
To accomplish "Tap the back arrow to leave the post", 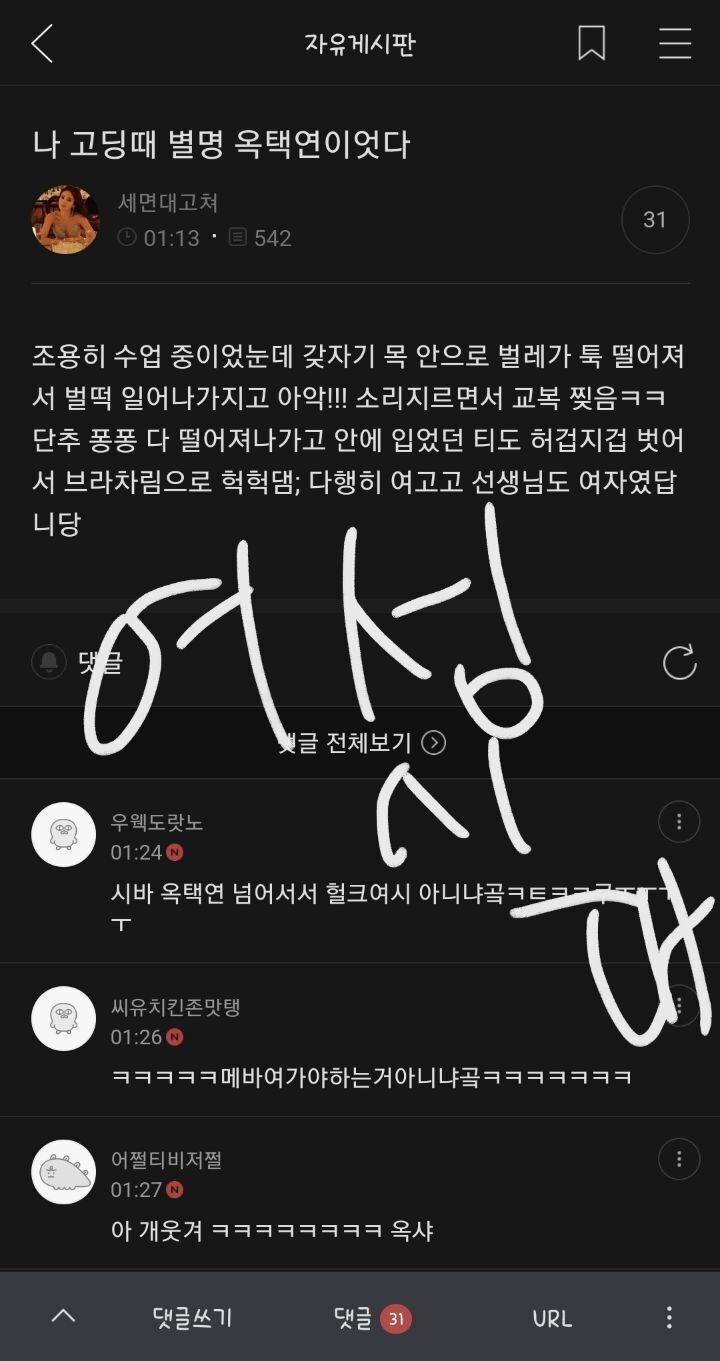I will click(42, 44).
